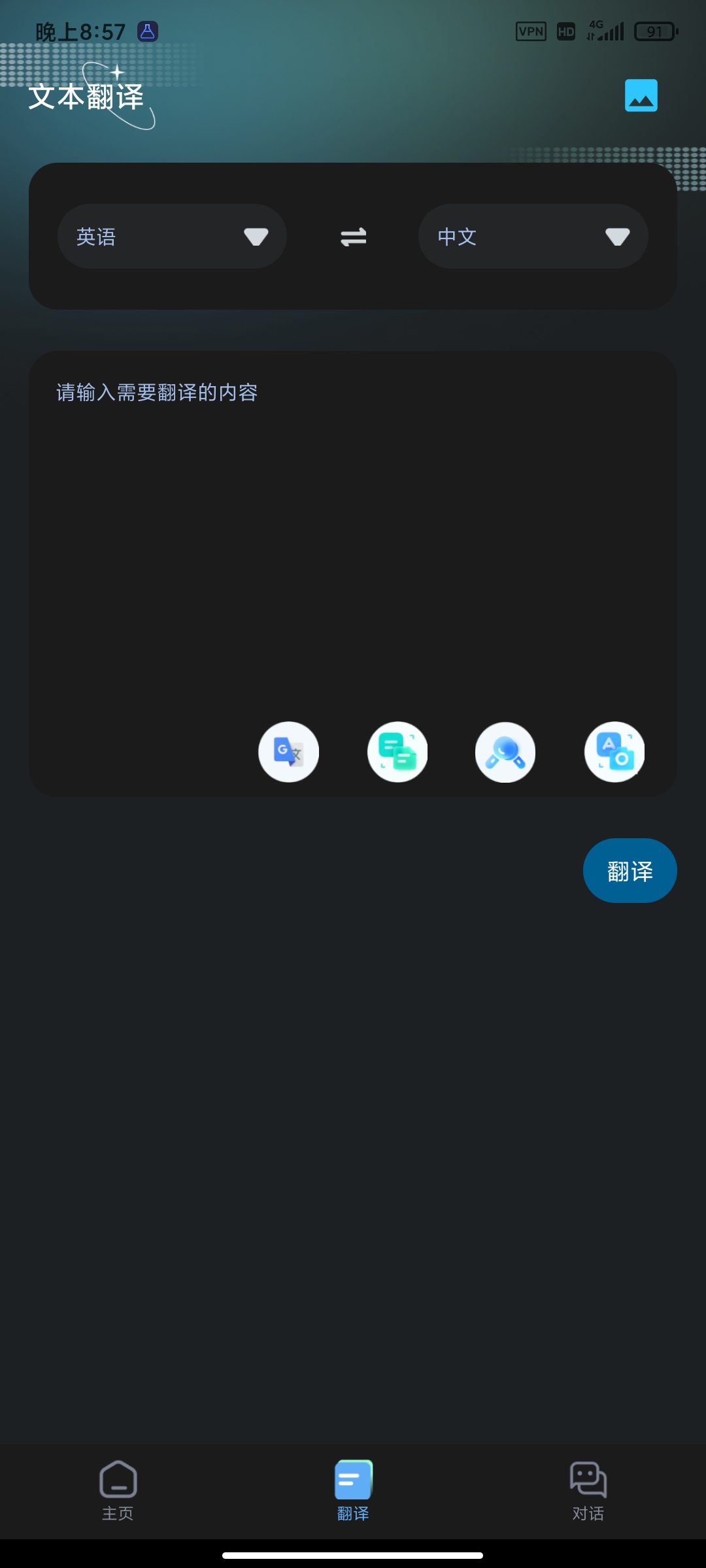
Task: Switch to the 主页 tab
Action: [x=118, y=1491]
